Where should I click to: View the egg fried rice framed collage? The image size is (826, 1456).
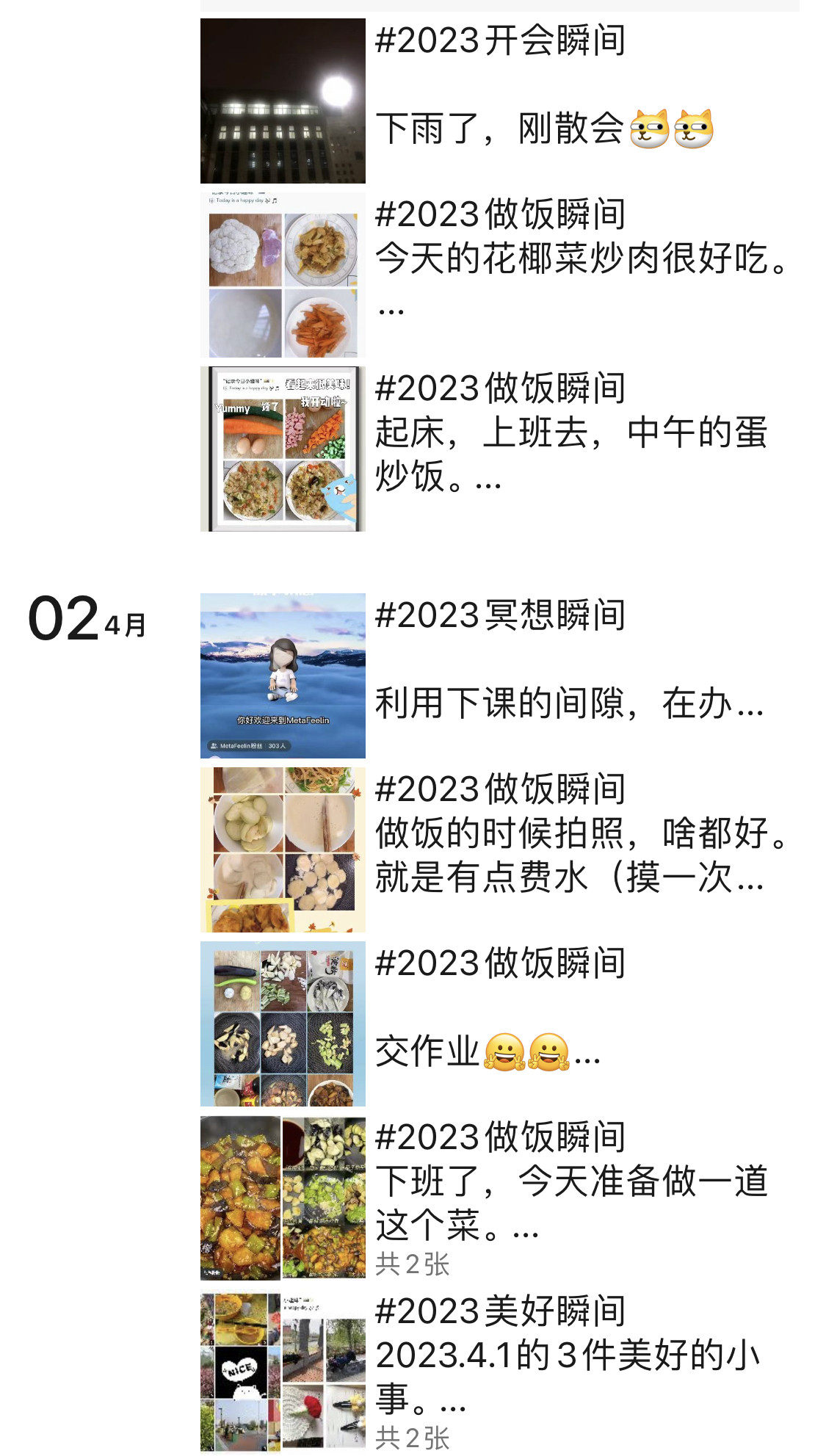tap(283, 448)
